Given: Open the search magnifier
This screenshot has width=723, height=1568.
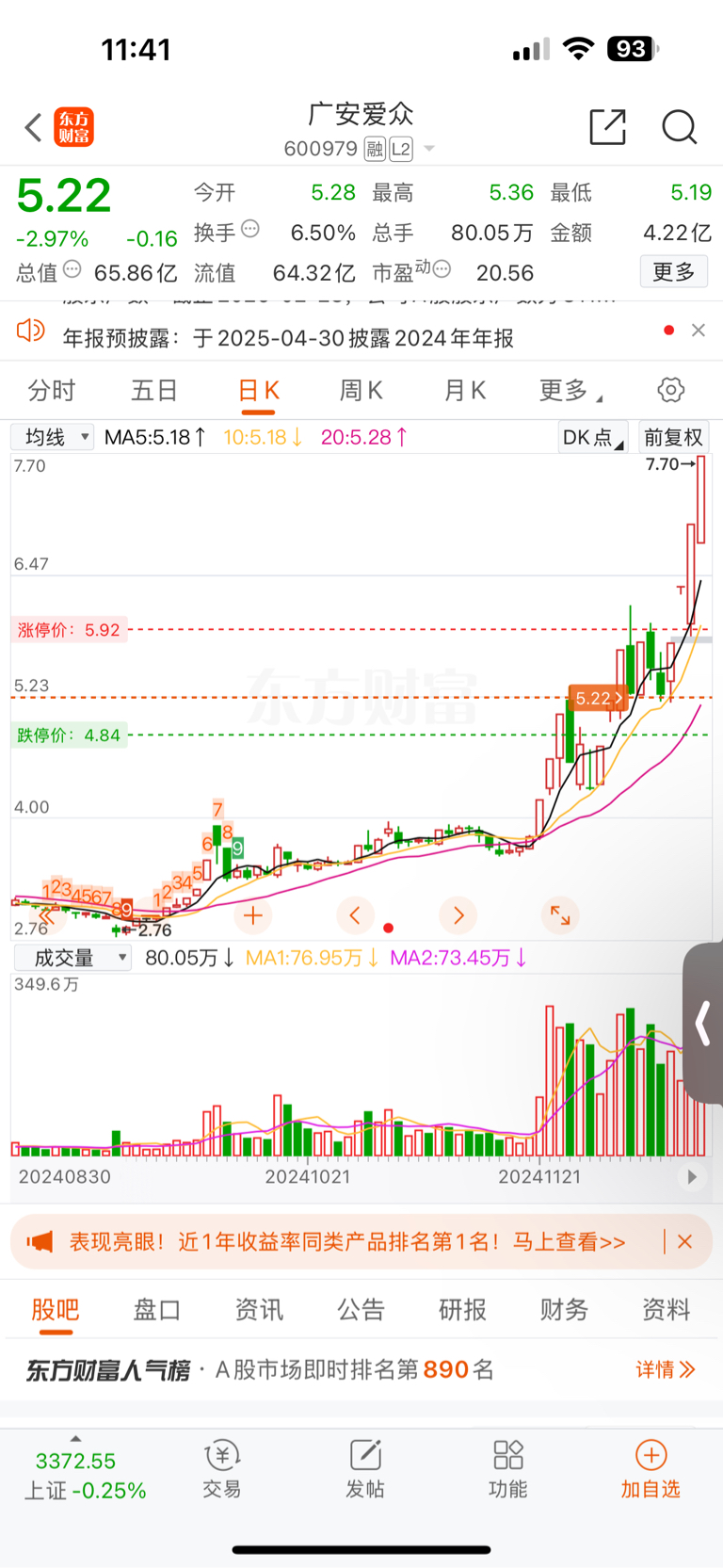Looking at the screenshot, I should (679, 127).
